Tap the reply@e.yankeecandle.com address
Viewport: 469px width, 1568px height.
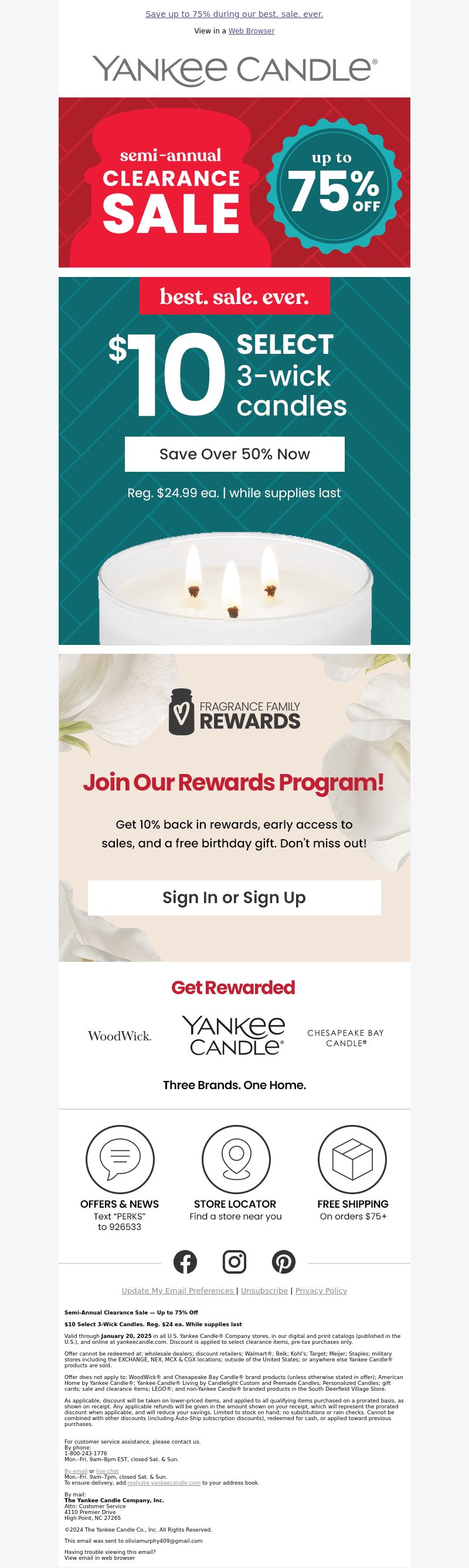[164, 1483]
